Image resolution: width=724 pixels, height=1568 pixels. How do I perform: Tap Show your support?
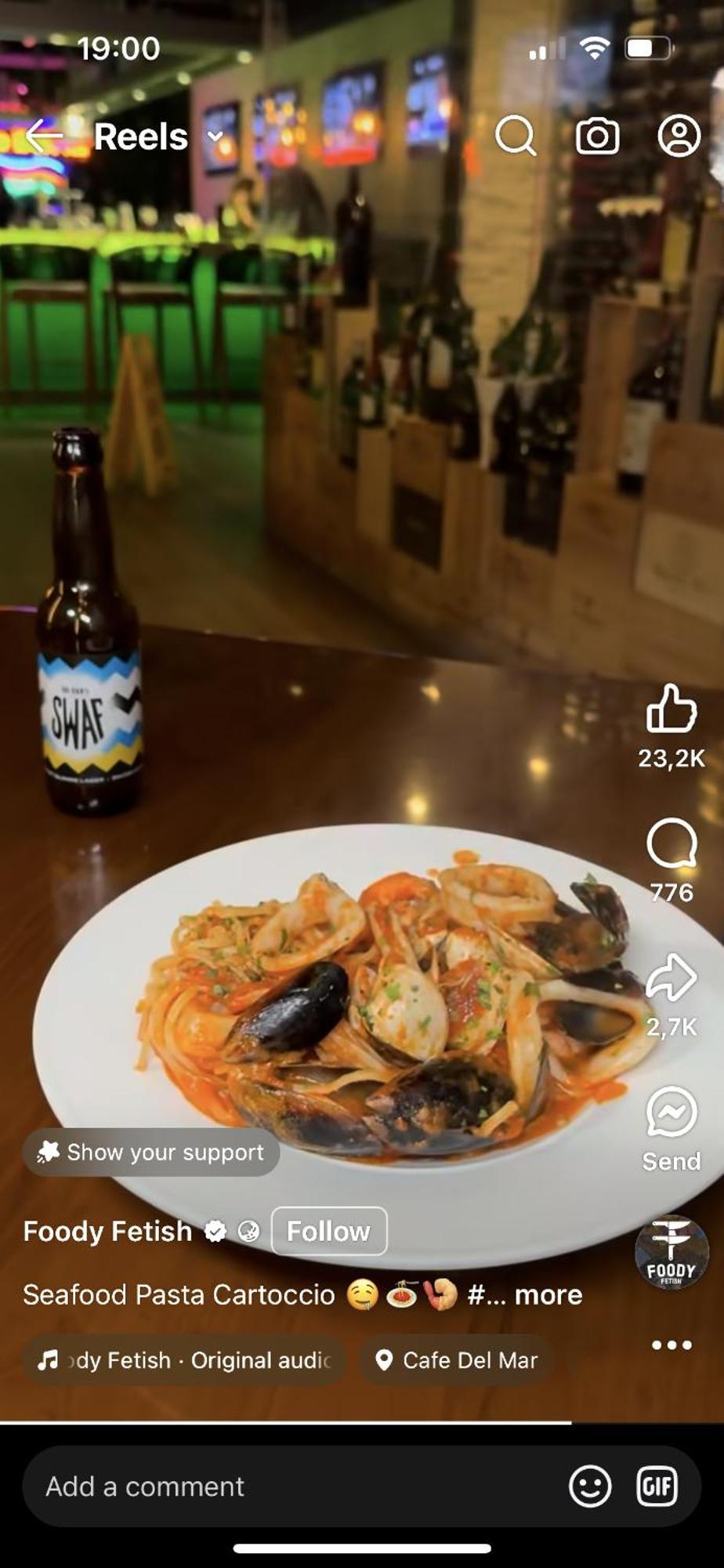tap(151, 1152)
